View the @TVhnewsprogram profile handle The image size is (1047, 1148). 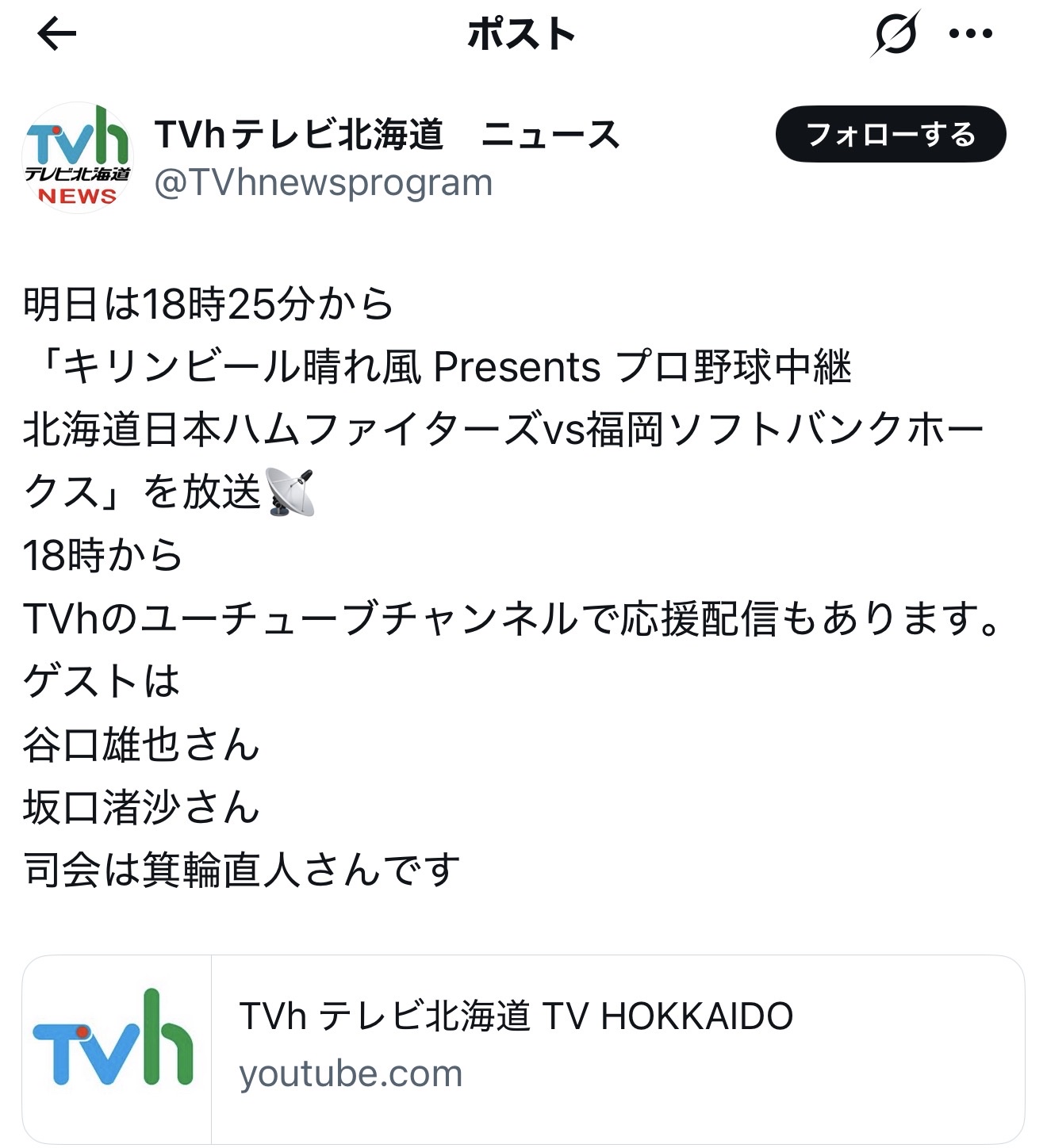tap(324, 183)
